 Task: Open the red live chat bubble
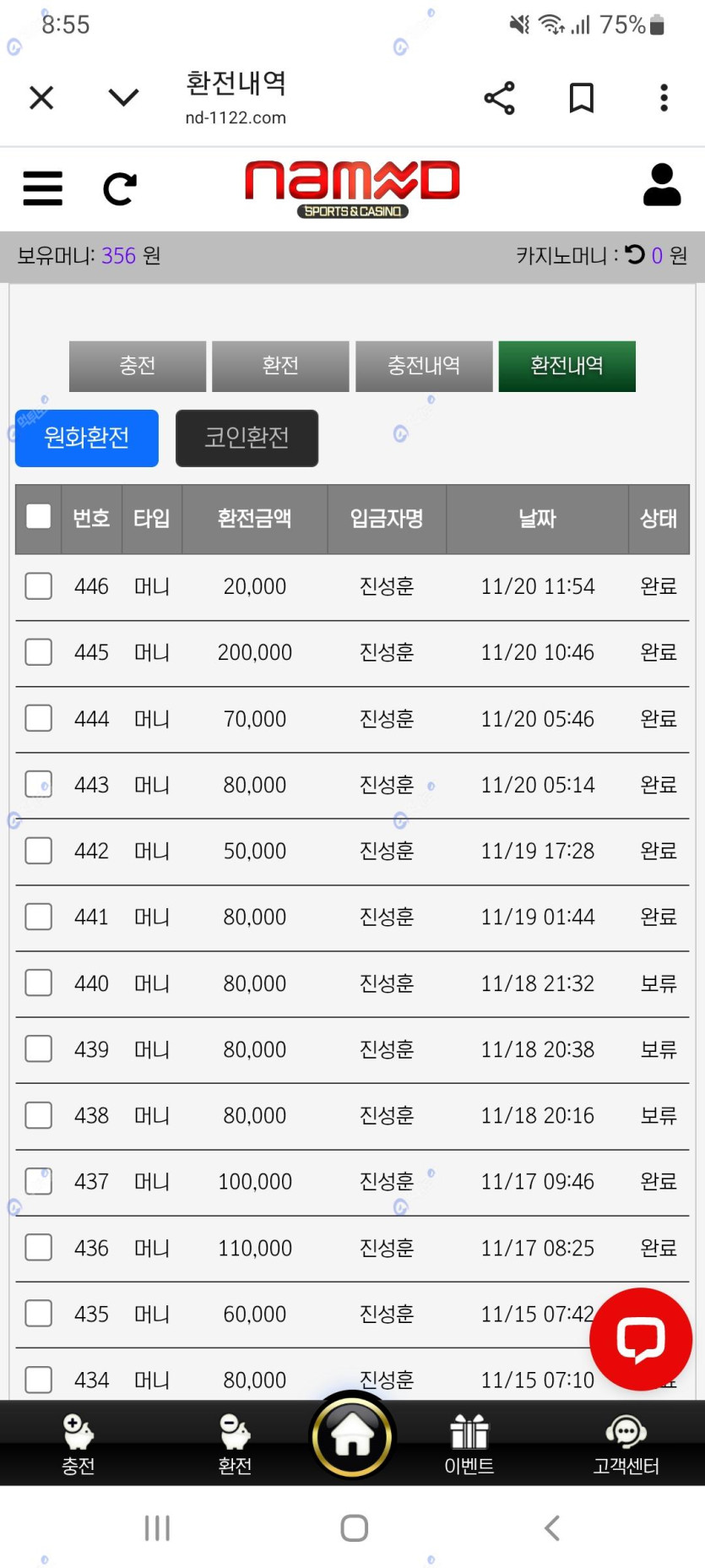(x=641, y=1339)
